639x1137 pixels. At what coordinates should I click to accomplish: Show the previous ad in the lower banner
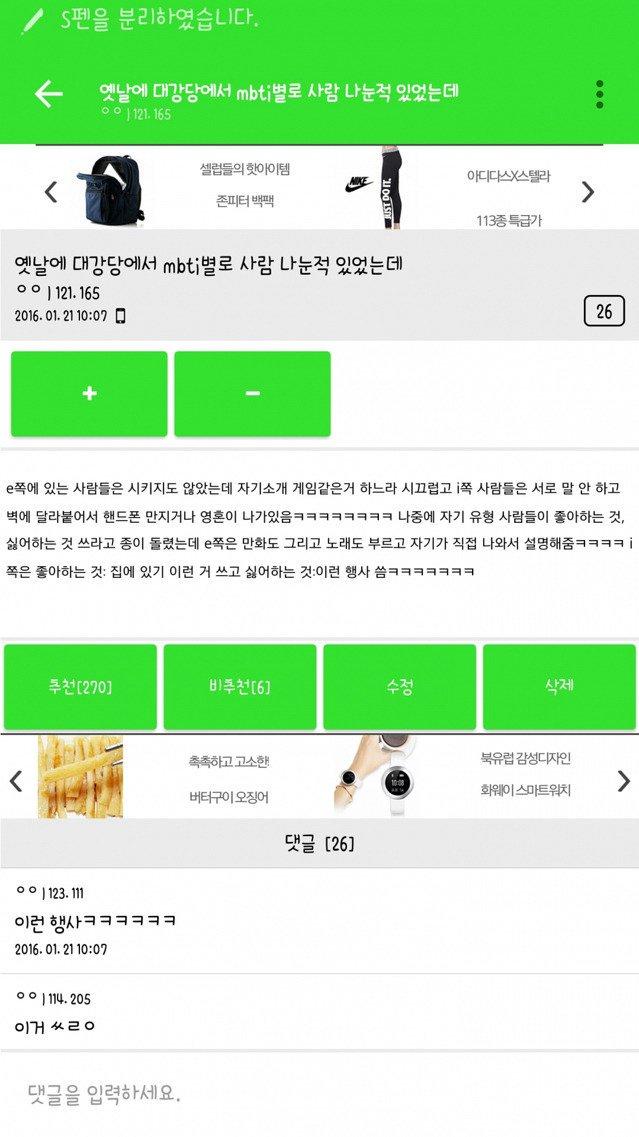(x=15, y=780)
